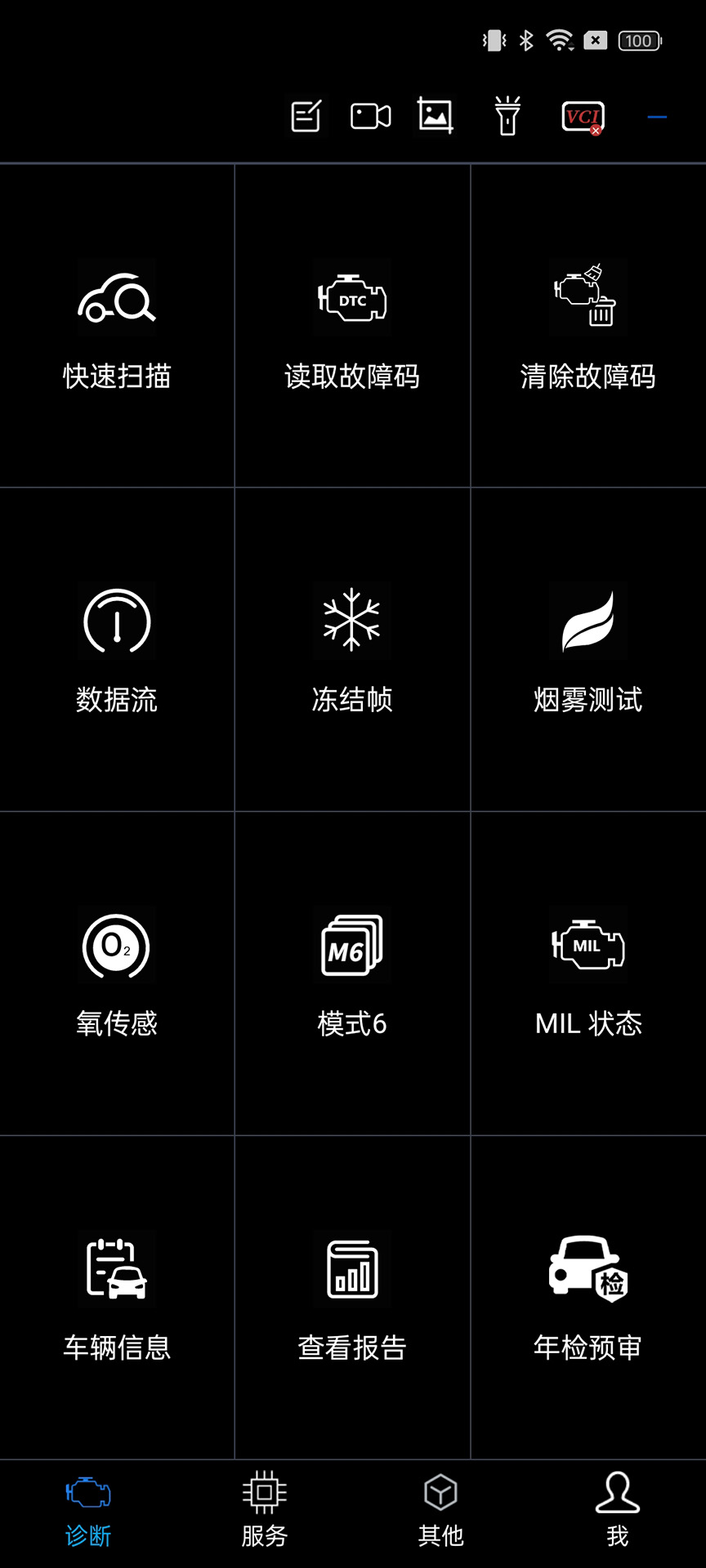Open 车辆信息 vehicle information clipboard icon
This screenshot has width=706, height=1568.
[117, 1294]
